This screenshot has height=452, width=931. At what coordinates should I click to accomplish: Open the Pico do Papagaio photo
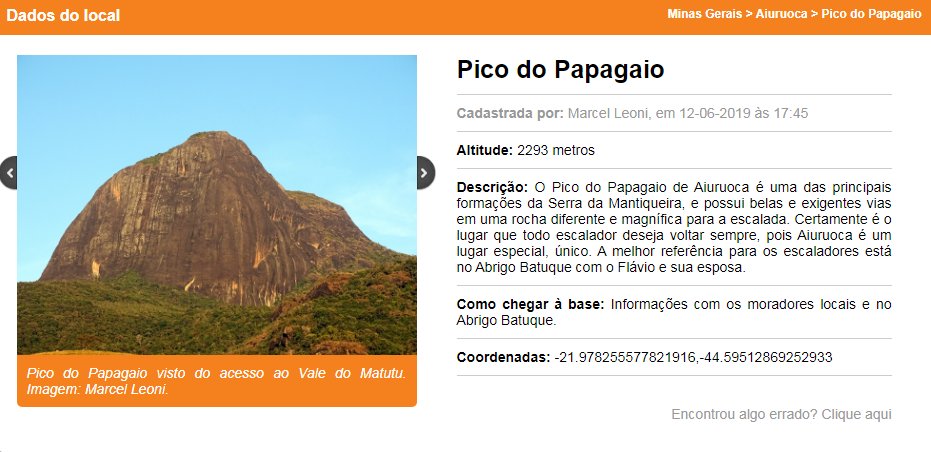tap(217, 205)
